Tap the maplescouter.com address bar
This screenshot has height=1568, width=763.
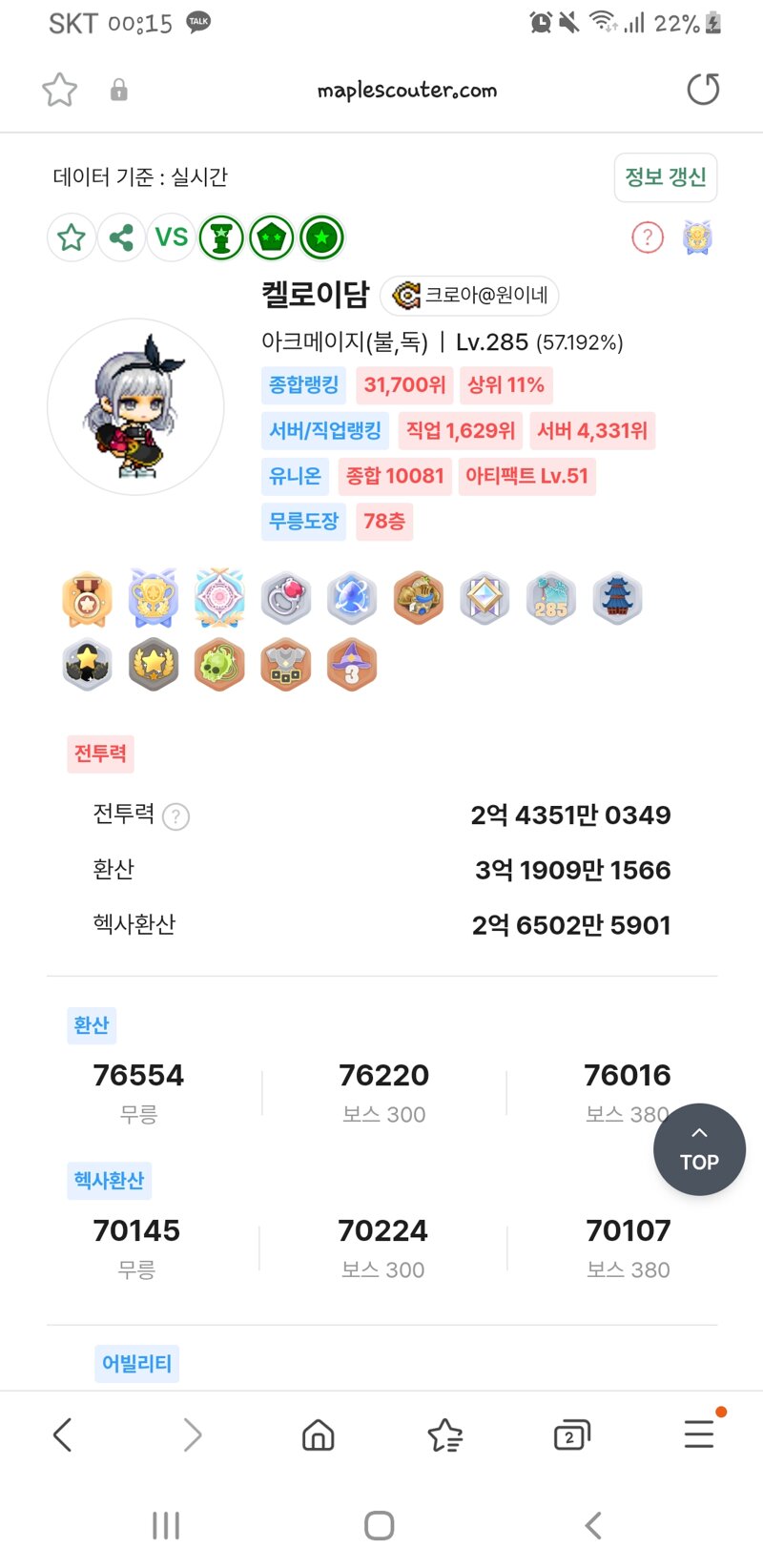point(406,91)
